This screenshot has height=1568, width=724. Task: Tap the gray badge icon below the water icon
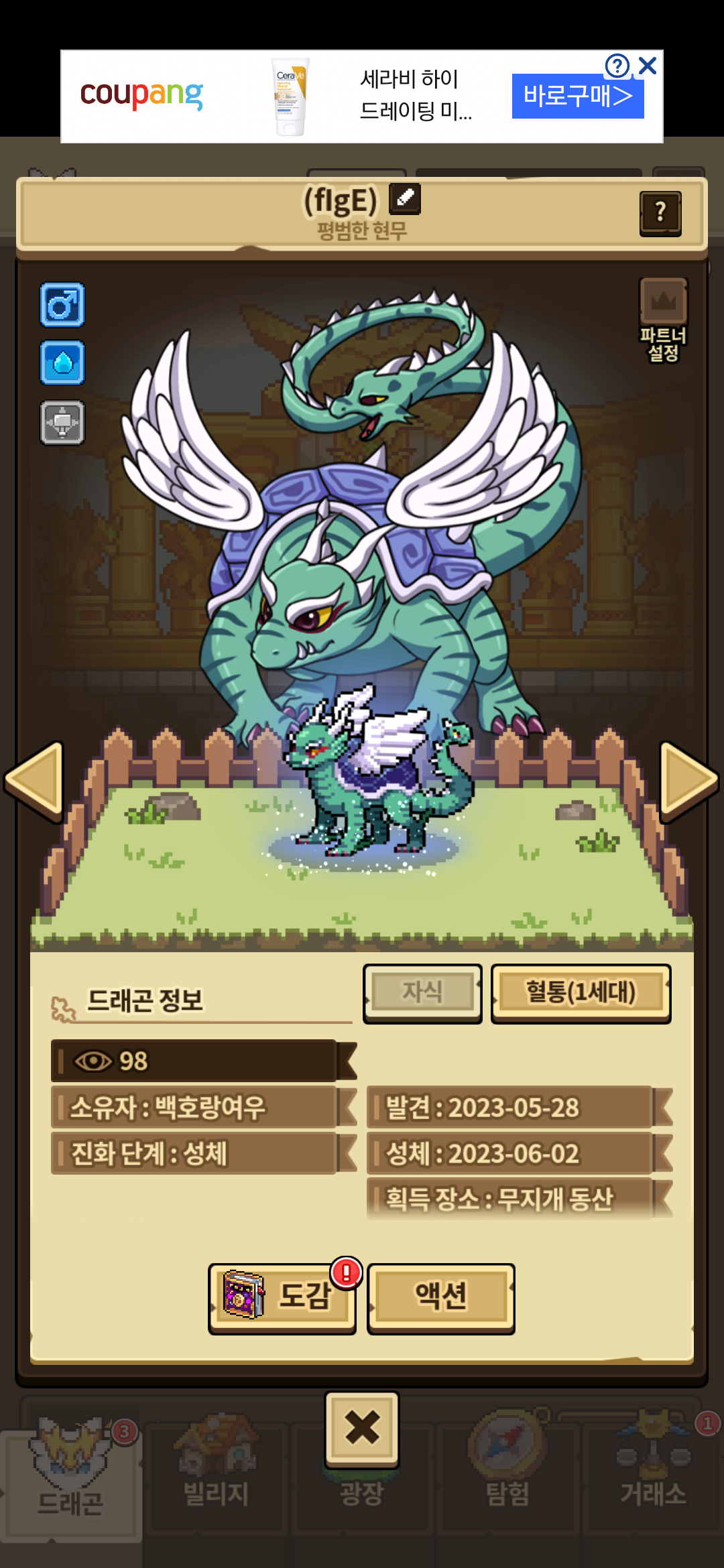(62, 423)
